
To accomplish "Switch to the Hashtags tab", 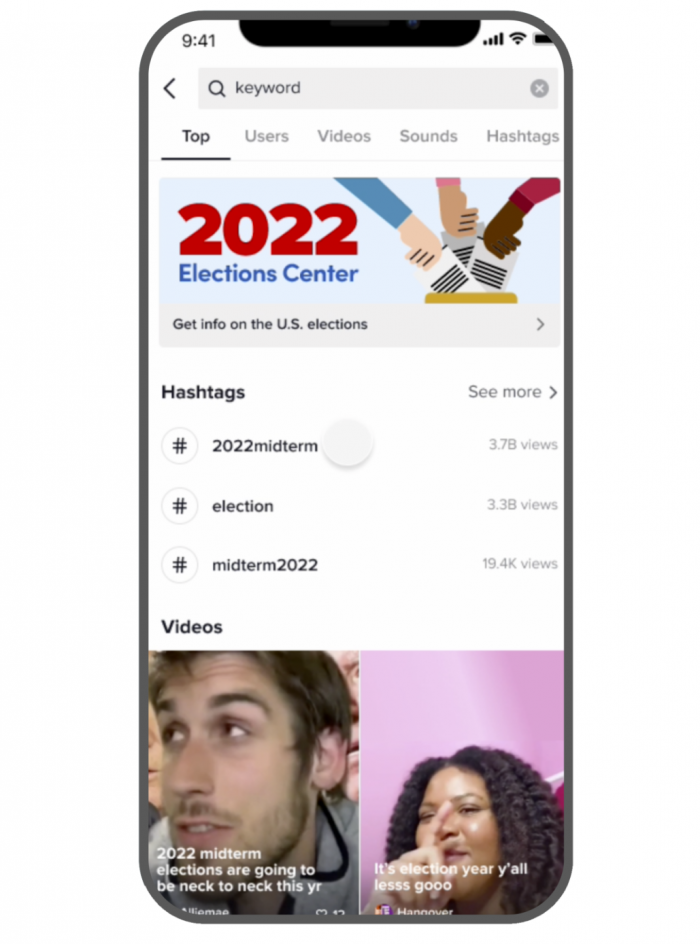I will 522,136.
